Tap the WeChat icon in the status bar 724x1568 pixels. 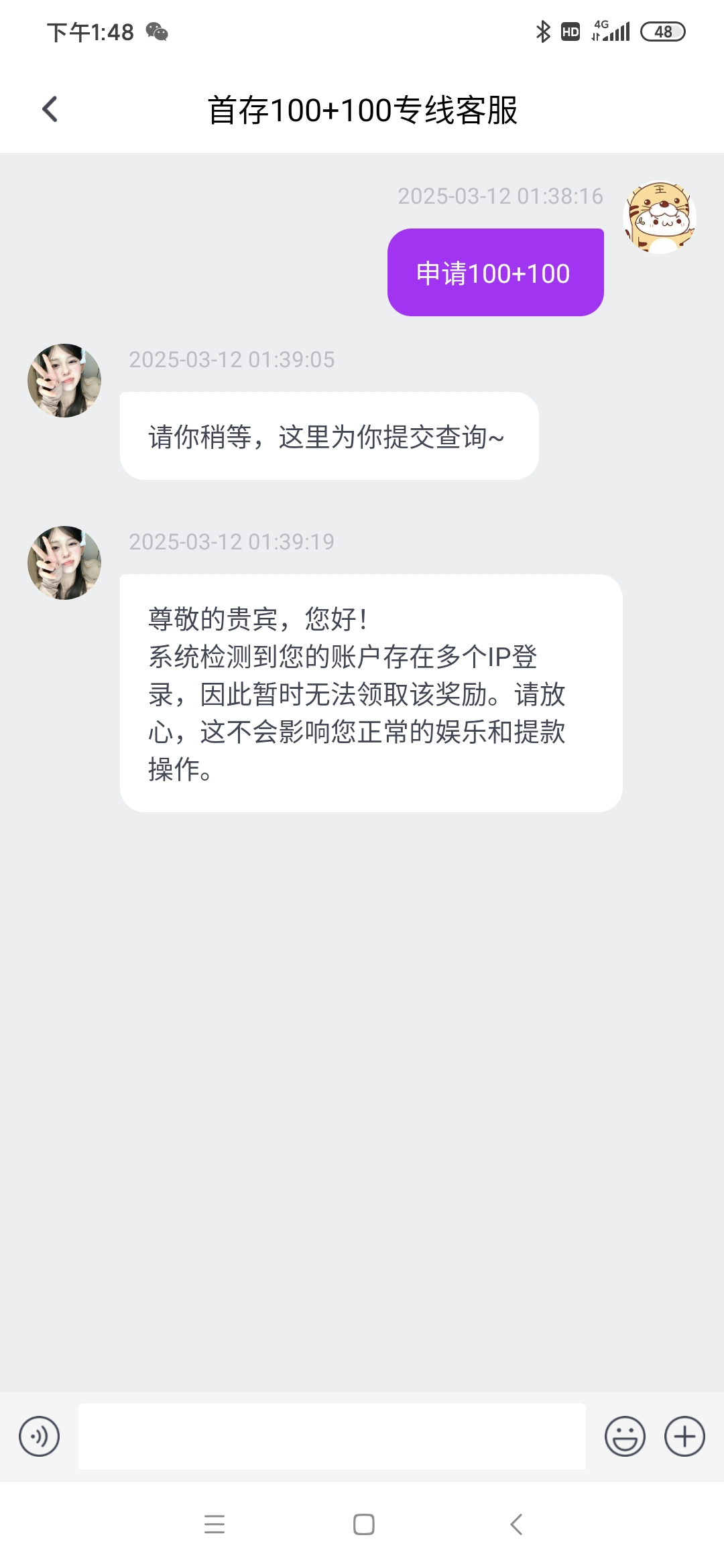point(157,31)
